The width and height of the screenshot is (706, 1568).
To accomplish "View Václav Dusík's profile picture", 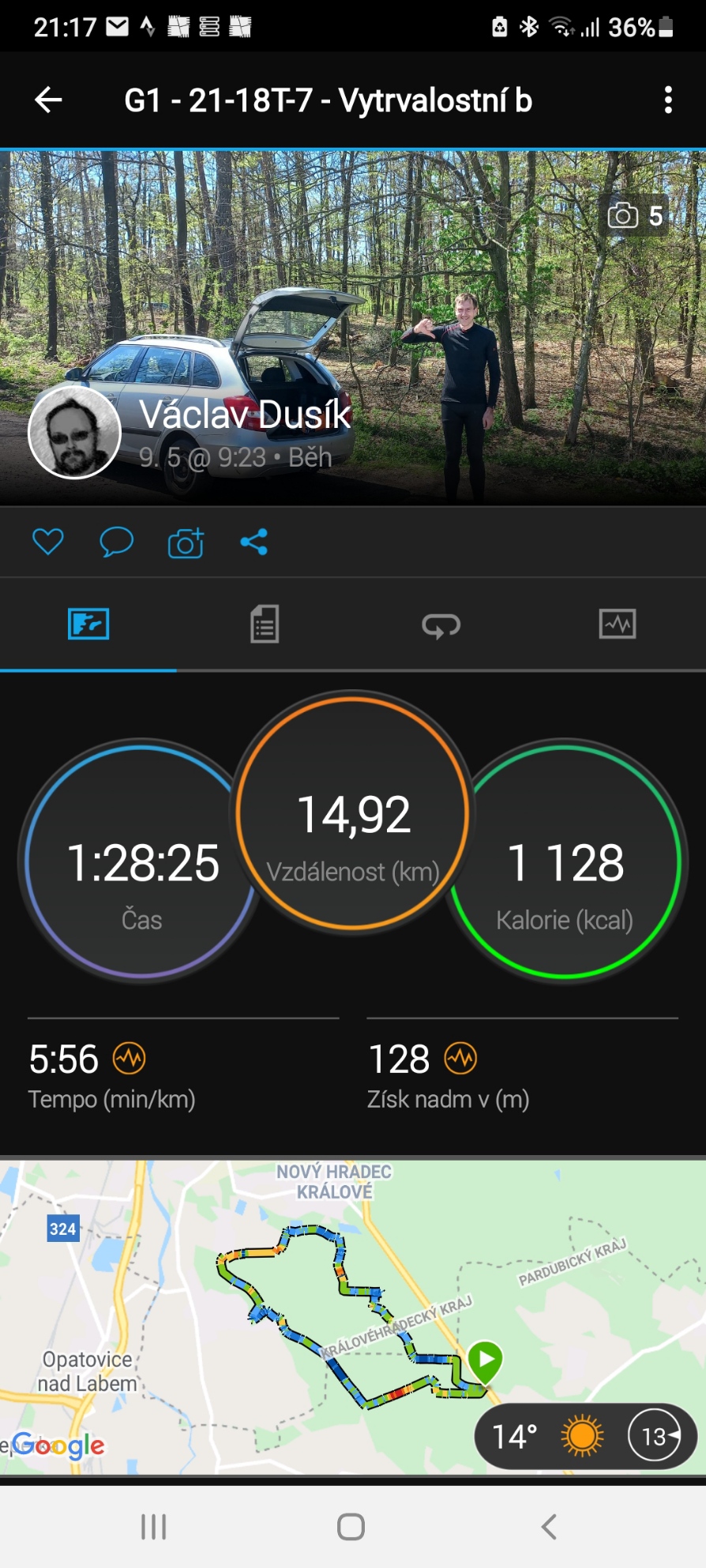I will pyautogui.click(x=74, y=433).
